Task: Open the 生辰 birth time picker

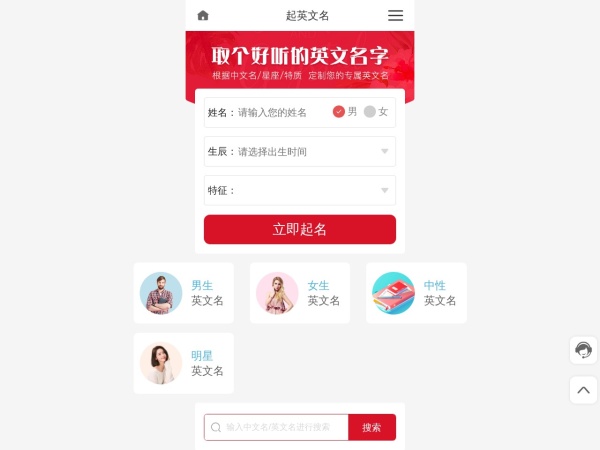Action: click(300, 152)
